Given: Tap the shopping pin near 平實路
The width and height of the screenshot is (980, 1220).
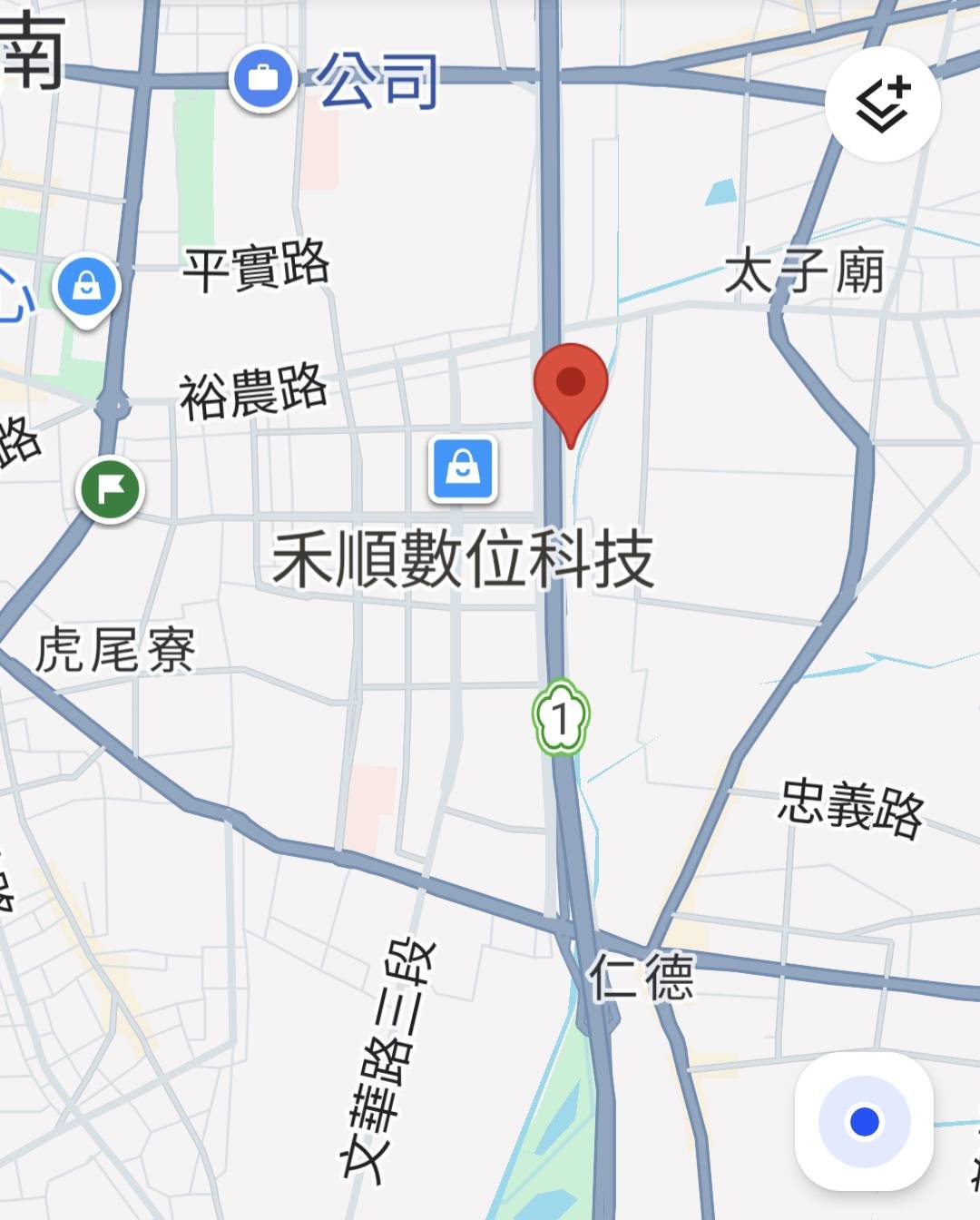Looking at the screenshot, I should tap(87, 288).
